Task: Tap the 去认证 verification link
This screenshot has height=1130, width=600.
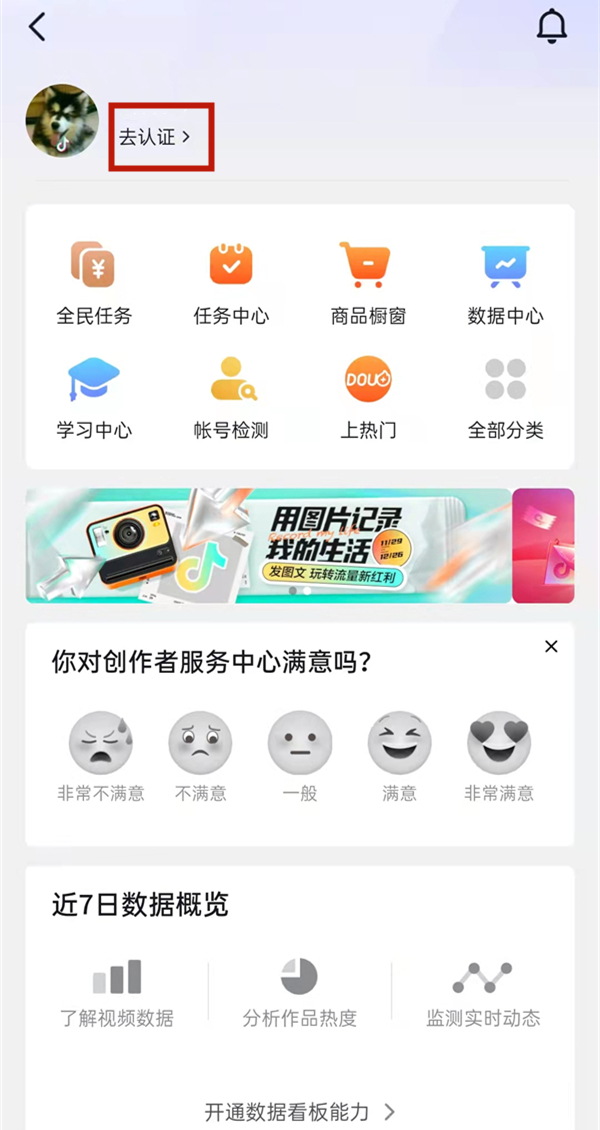Action: pyautogui.click(x=155, y=138)
